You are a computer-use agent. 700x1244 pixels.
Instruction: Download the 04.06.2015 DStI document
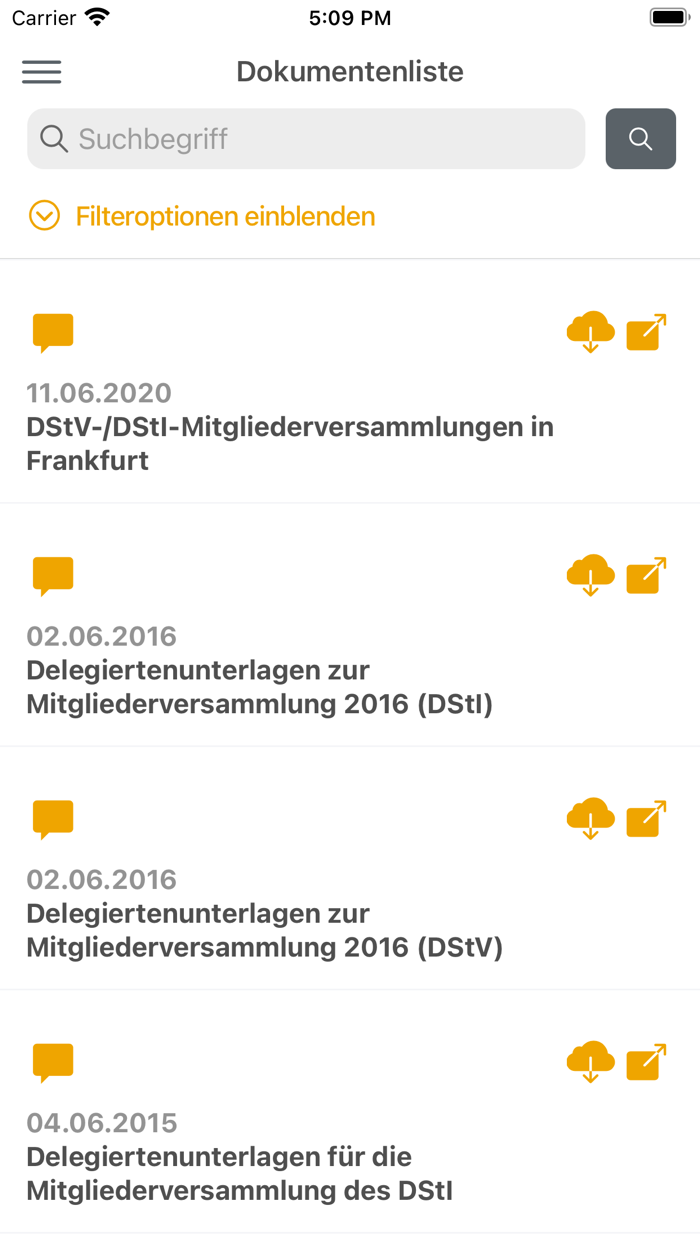590,1062
